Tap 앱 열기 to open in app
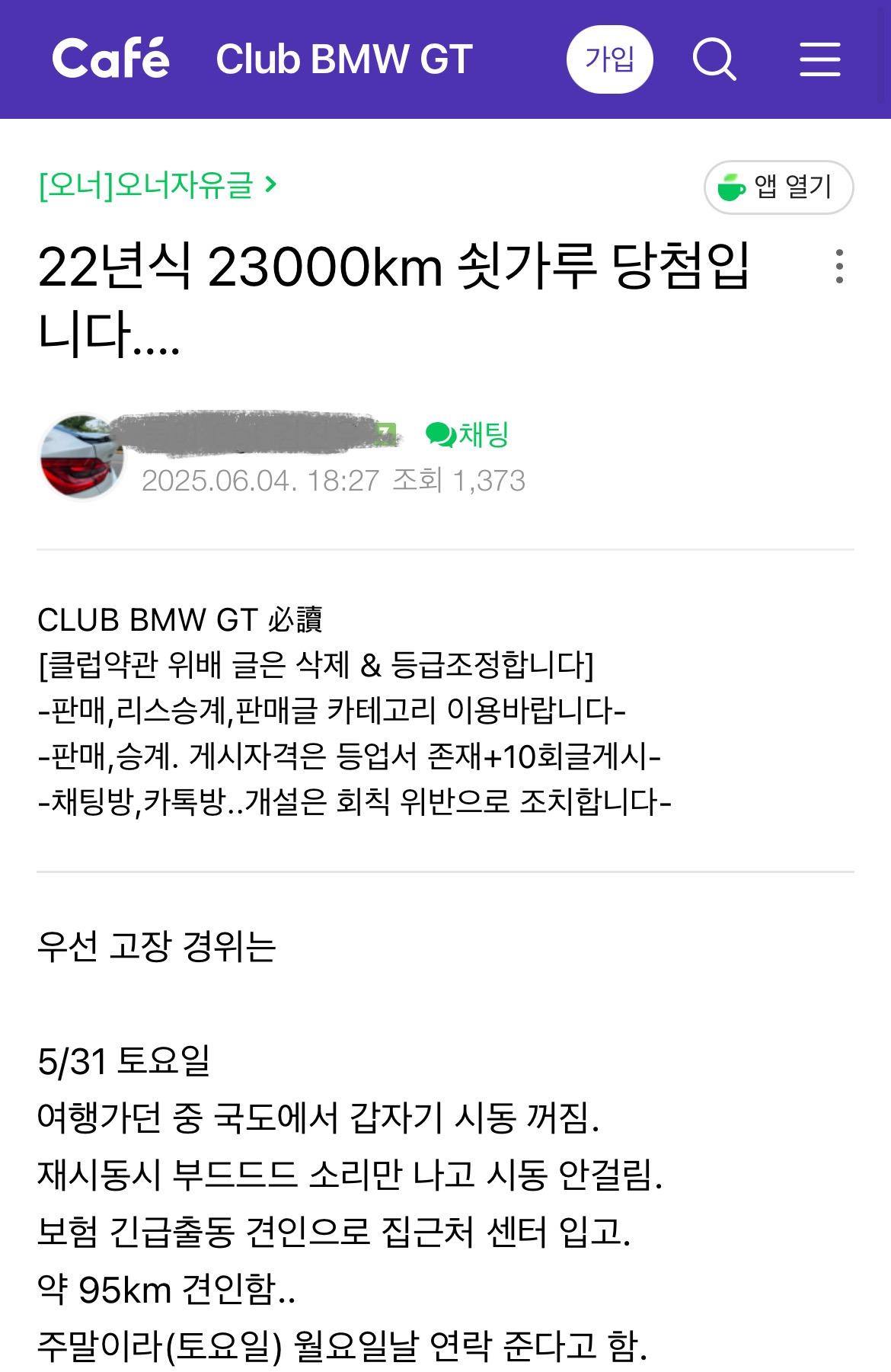Screen dimensions: 891x1372 tap(778, 187)
